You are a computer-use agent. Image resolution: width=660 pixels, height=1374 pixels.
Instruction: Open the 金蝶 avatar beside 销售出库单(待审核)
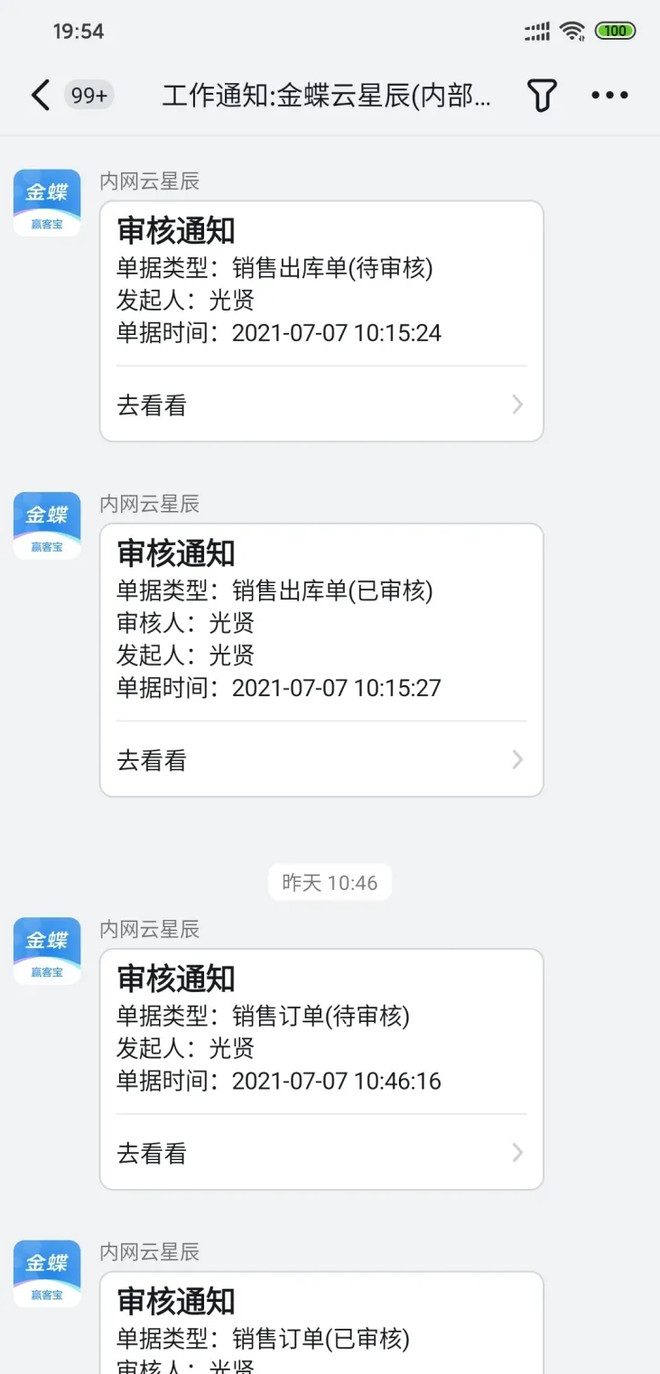click(x=47, y=203)
